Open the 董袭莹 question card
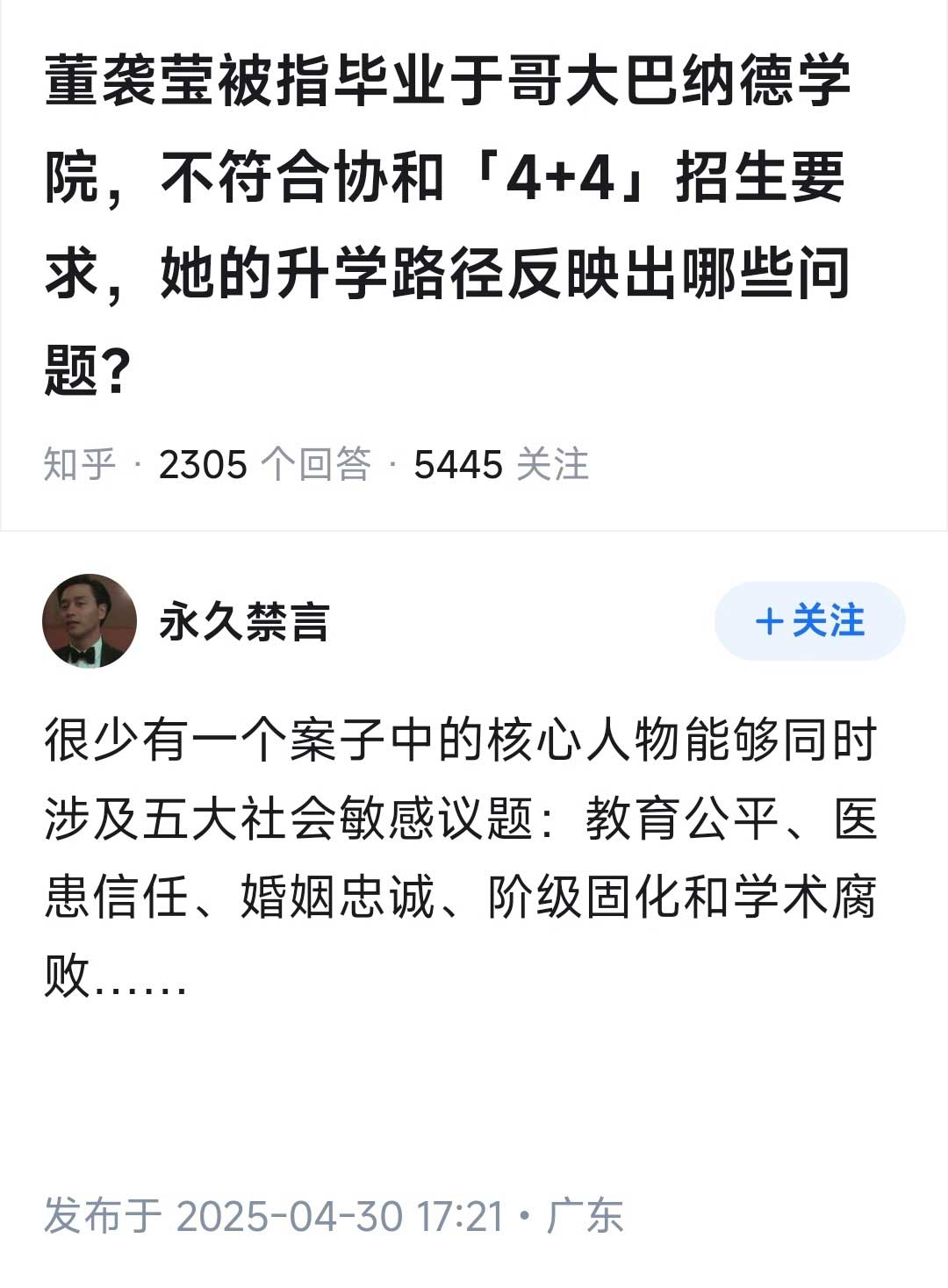The image size is (948, 1288). [x=448, y=224]
